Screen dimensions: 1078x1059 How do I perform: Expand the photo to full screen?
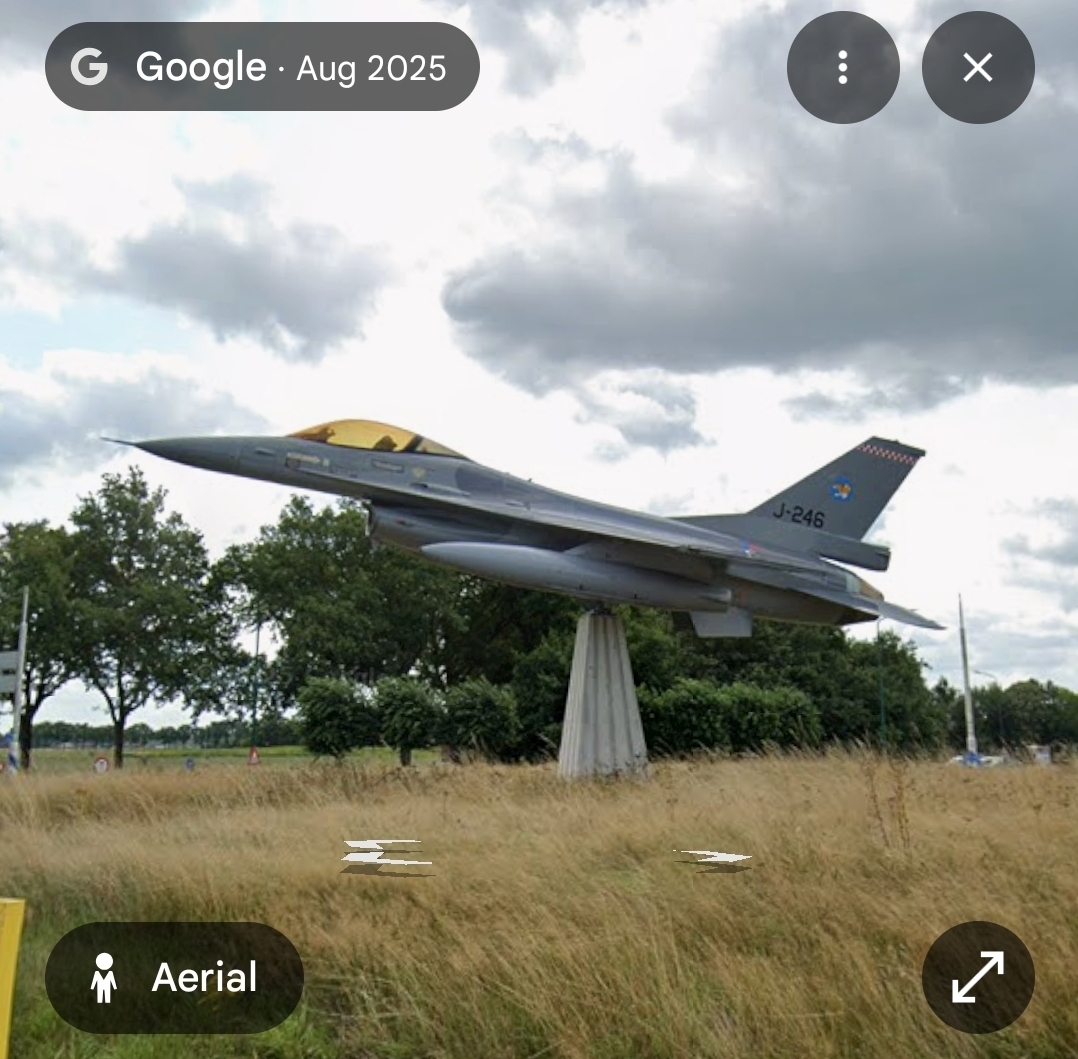click(977, 976)
